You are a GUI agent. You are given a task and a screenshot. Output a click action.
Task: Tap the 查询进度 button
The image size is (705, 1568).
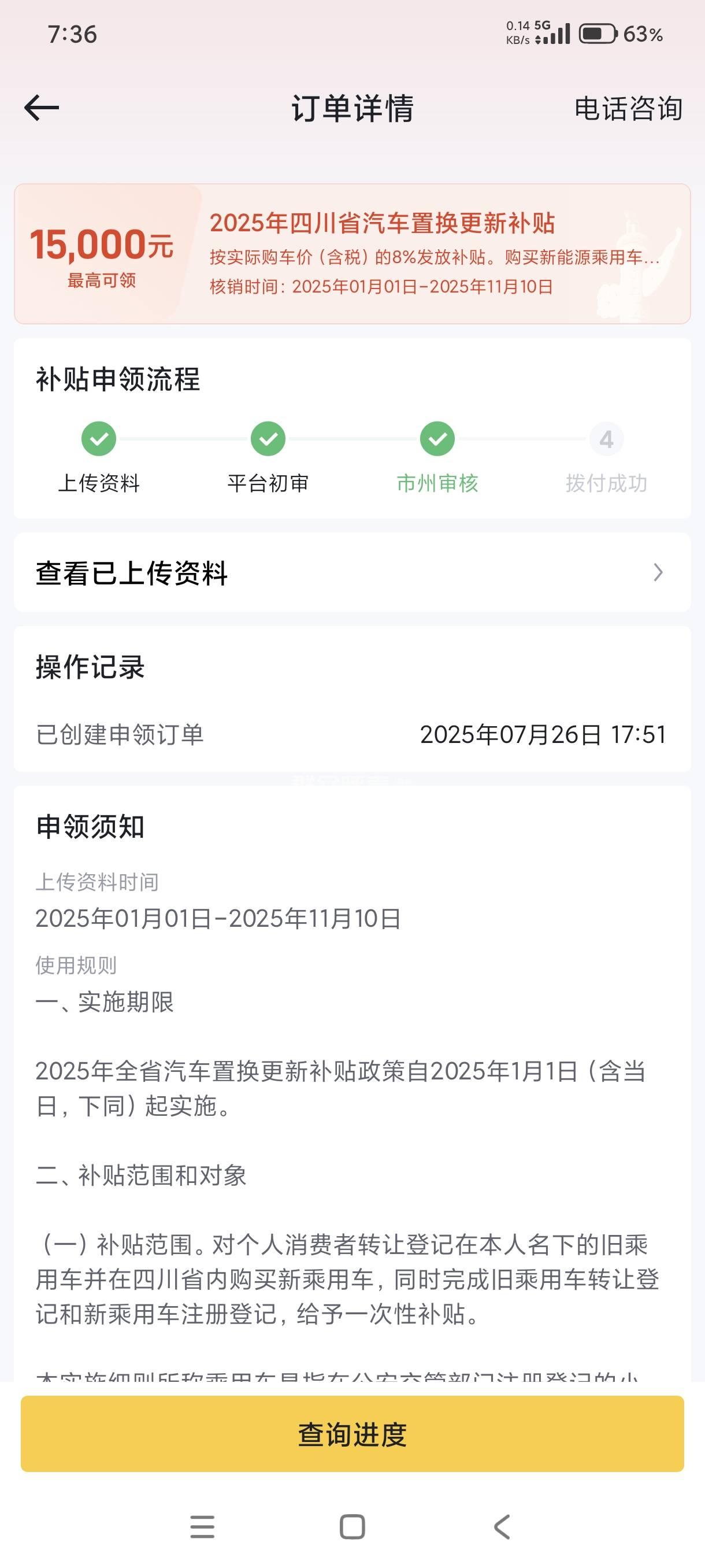coord(352,1434)
